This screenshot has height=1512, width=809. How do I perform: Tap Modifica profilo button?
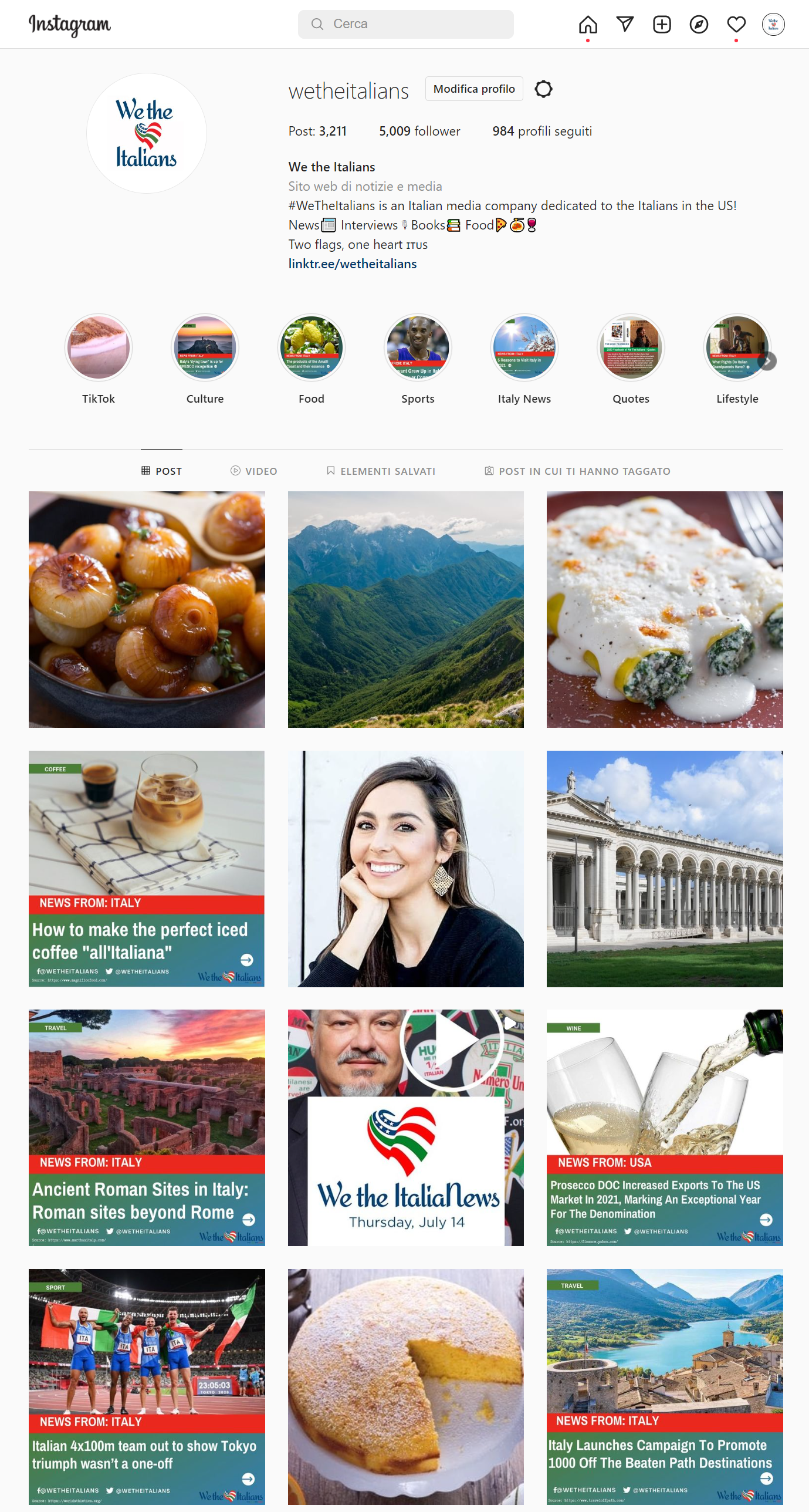coord(473,89)
